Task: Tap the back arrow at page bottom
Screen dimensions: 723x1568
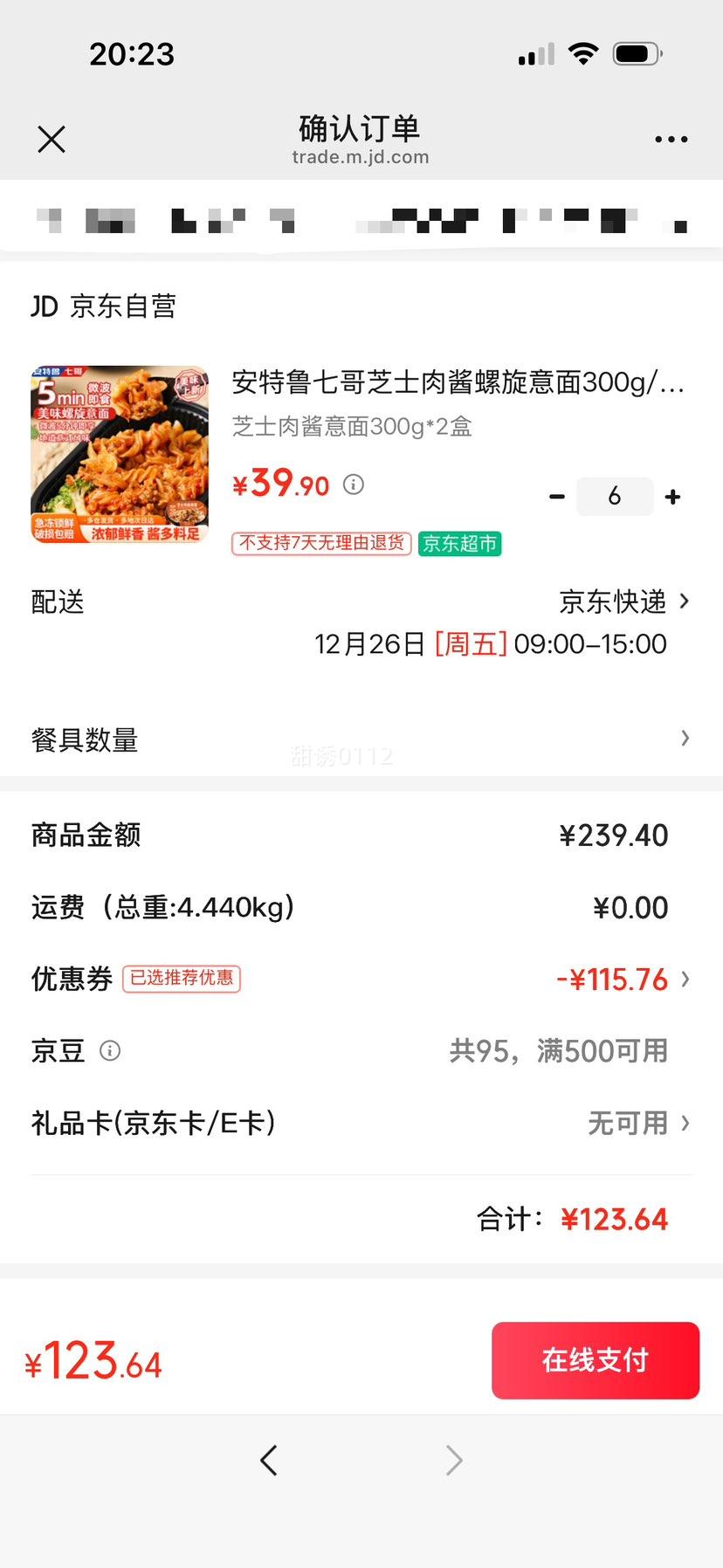Action: (269, 1460)
